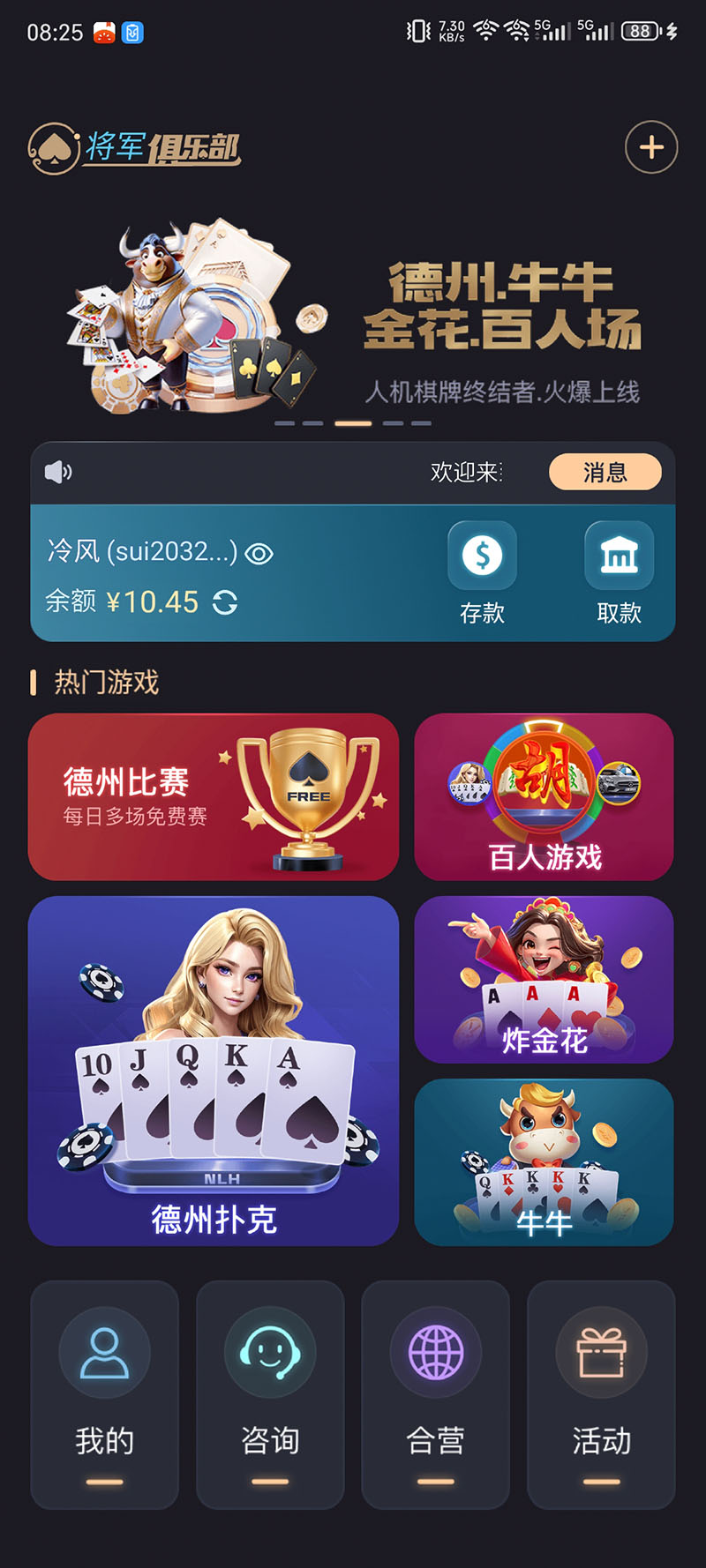This screenshot has width=706, height=1568.
Task: Toggle balance visibility eye icon
Action: pyautogui.click(x=259, y=554)
